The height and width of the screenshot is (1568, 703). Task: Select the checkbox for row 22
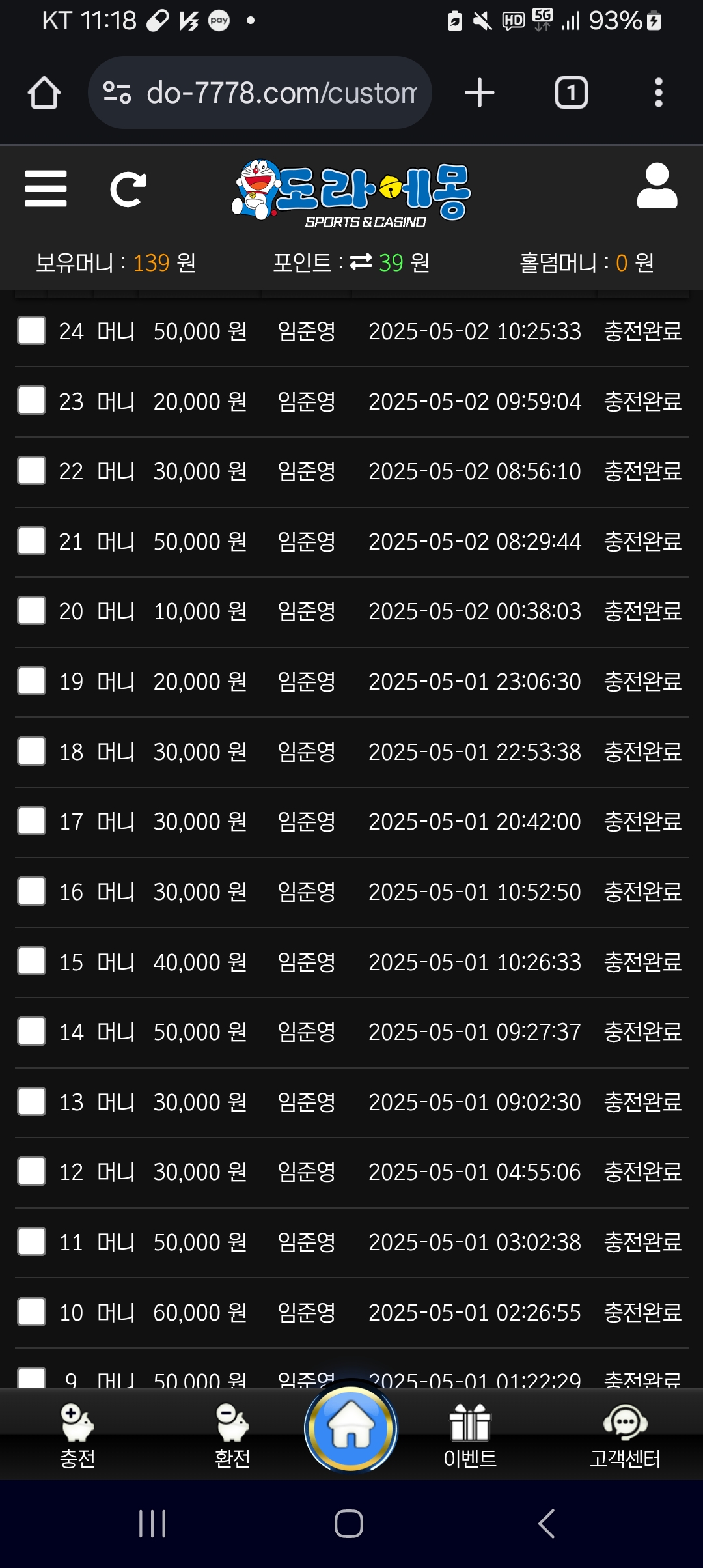coord(31,471)
